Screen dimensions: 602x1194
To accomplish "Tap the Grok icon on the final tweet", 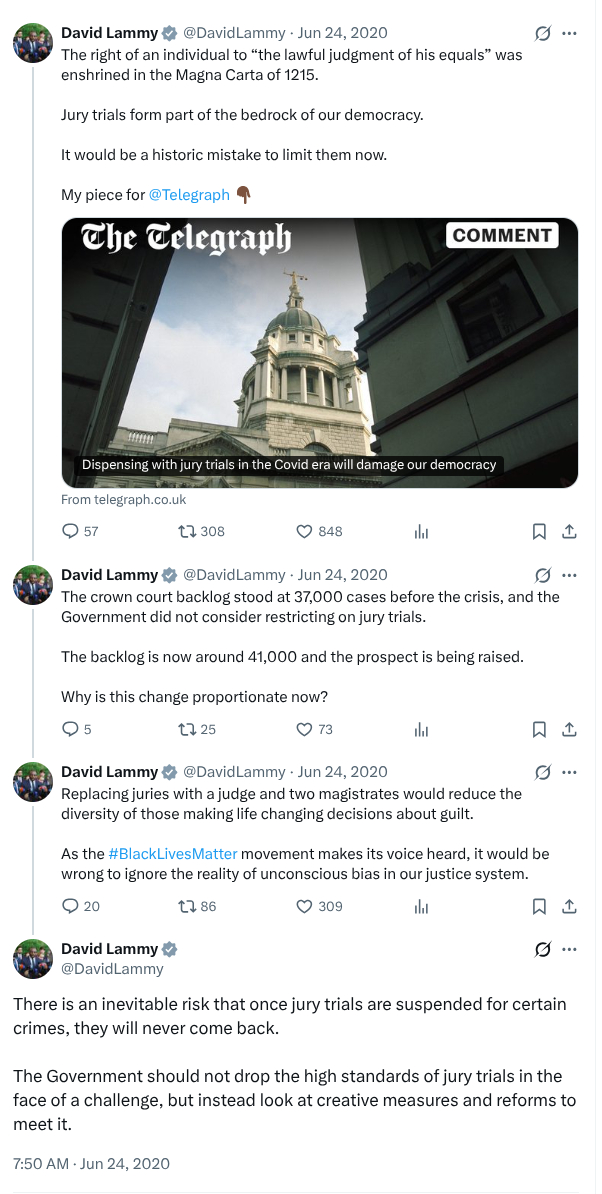I will [543, 948].
